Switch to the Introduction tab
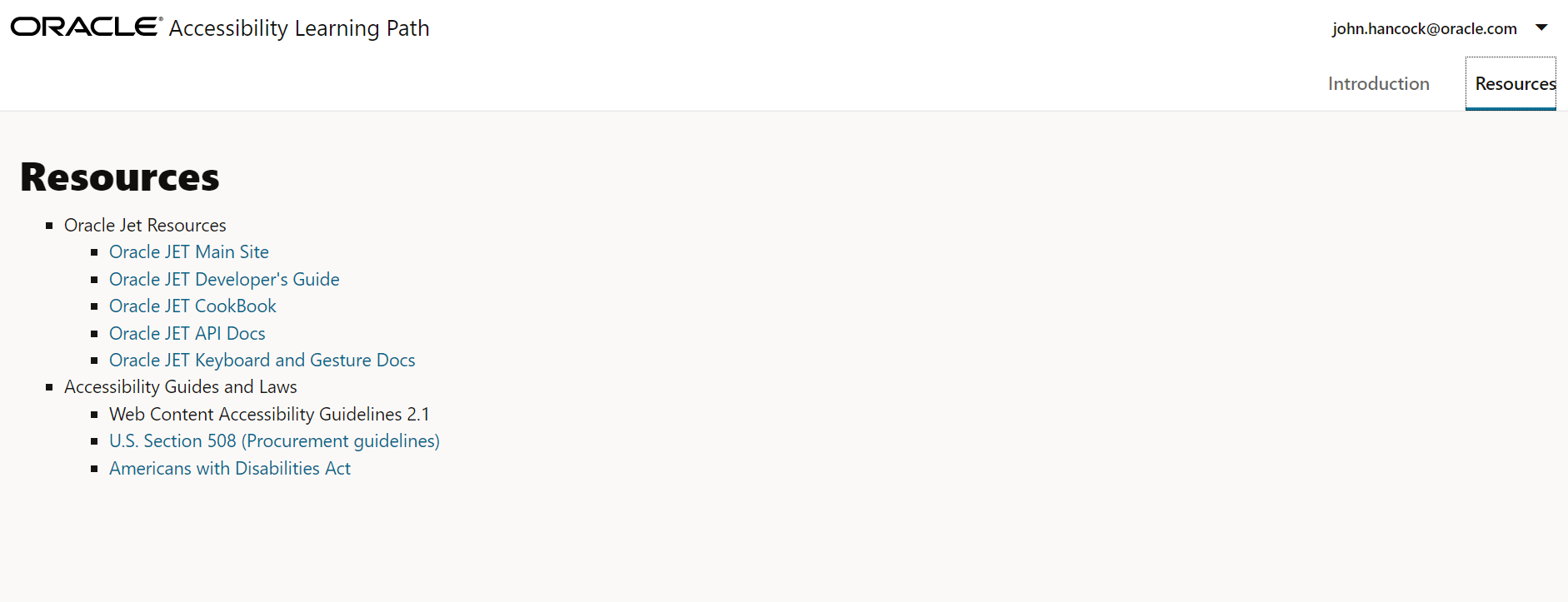 tap(1378, 84)
